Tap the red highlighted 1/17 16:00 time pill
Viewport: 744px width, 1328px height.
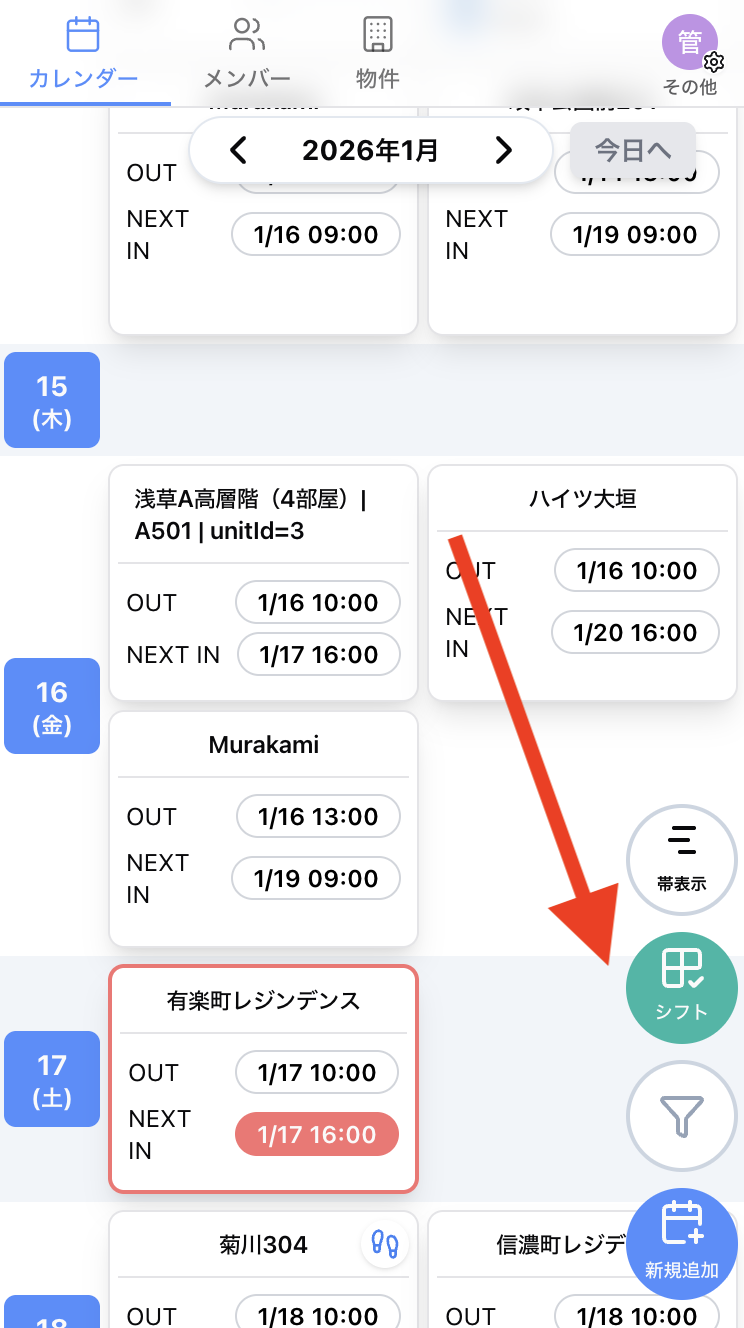[316, 1134]
